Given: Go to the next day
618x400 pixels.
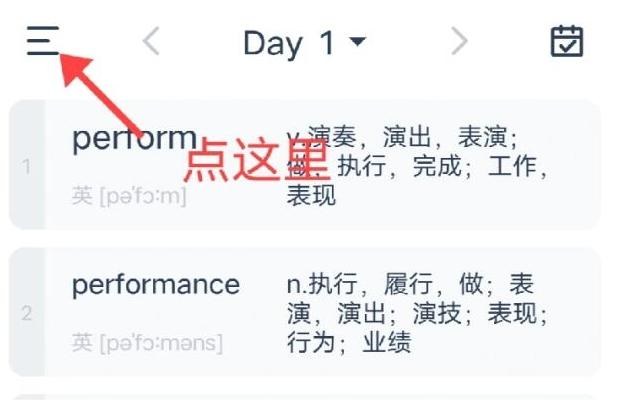Looking at the screenshot, I should point(458,42).
